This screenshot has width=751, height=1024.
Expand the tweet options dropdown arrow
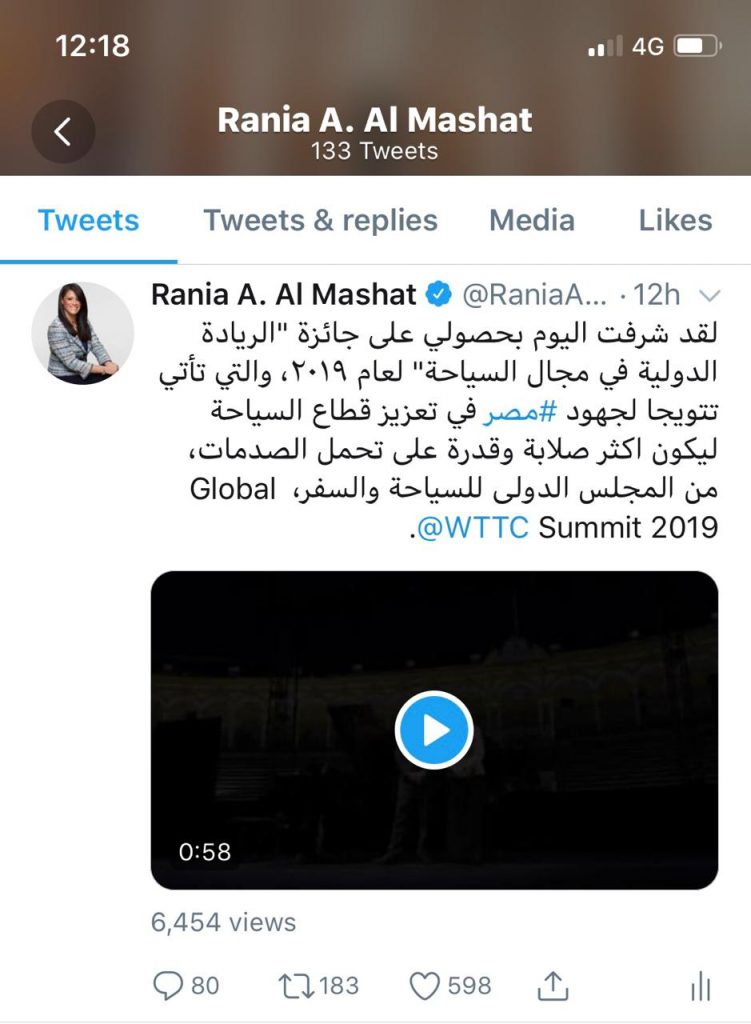pos(709,295)
